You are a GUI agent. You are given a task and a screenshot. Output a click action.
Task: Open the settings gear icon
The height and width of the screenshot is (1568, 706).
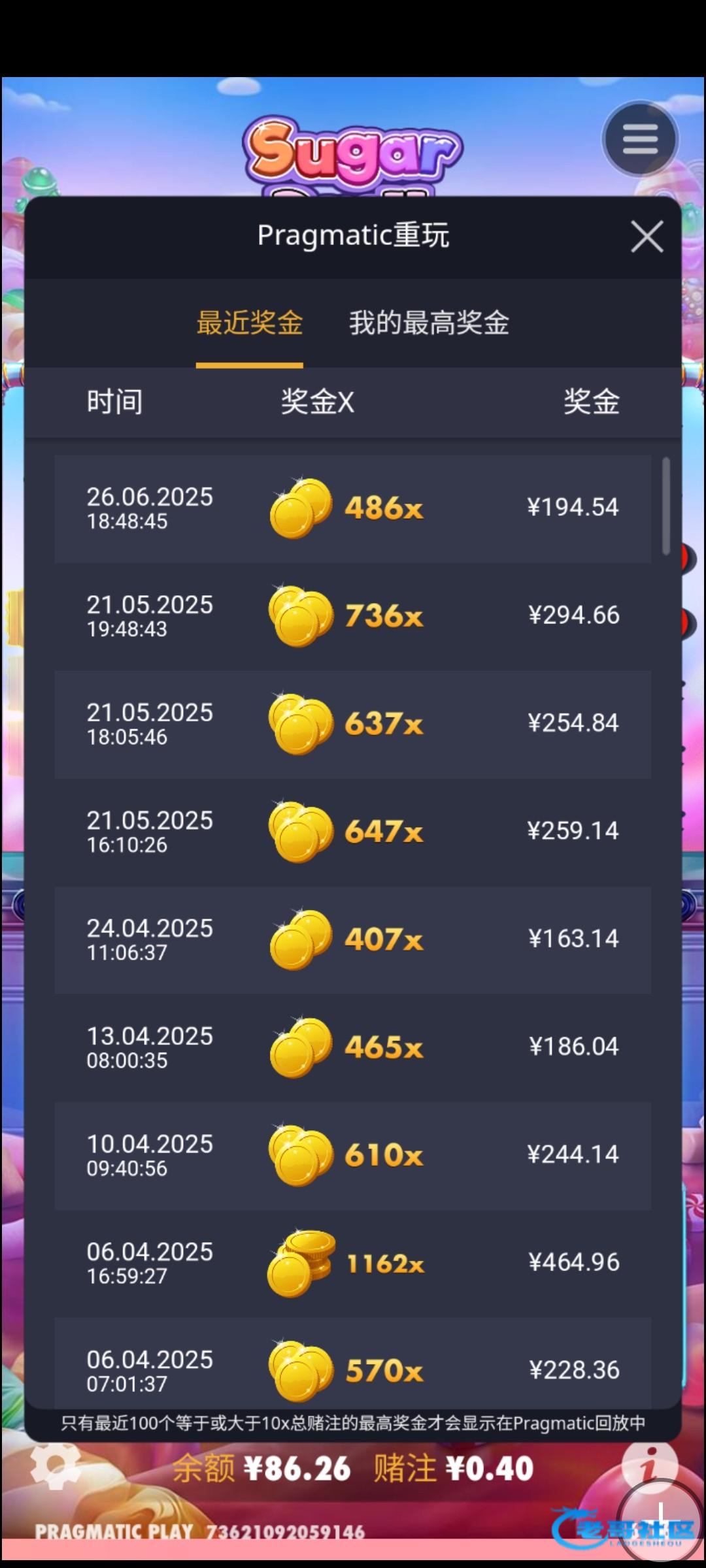pos(56,1465)
